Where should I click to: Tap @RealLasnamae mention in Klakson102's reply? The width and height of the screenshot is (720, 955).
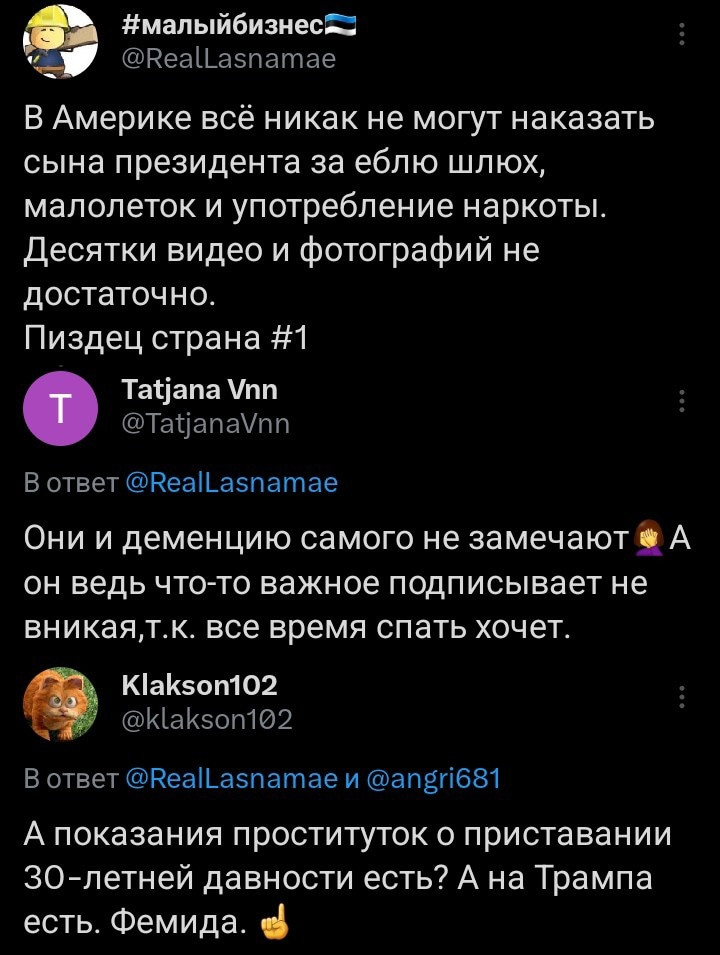pos(233,779)
